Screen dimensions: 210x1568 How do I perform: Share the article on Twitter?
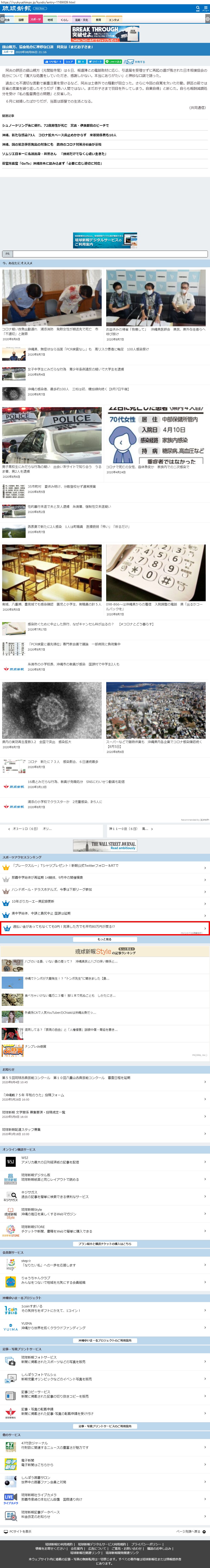(95, 61)
